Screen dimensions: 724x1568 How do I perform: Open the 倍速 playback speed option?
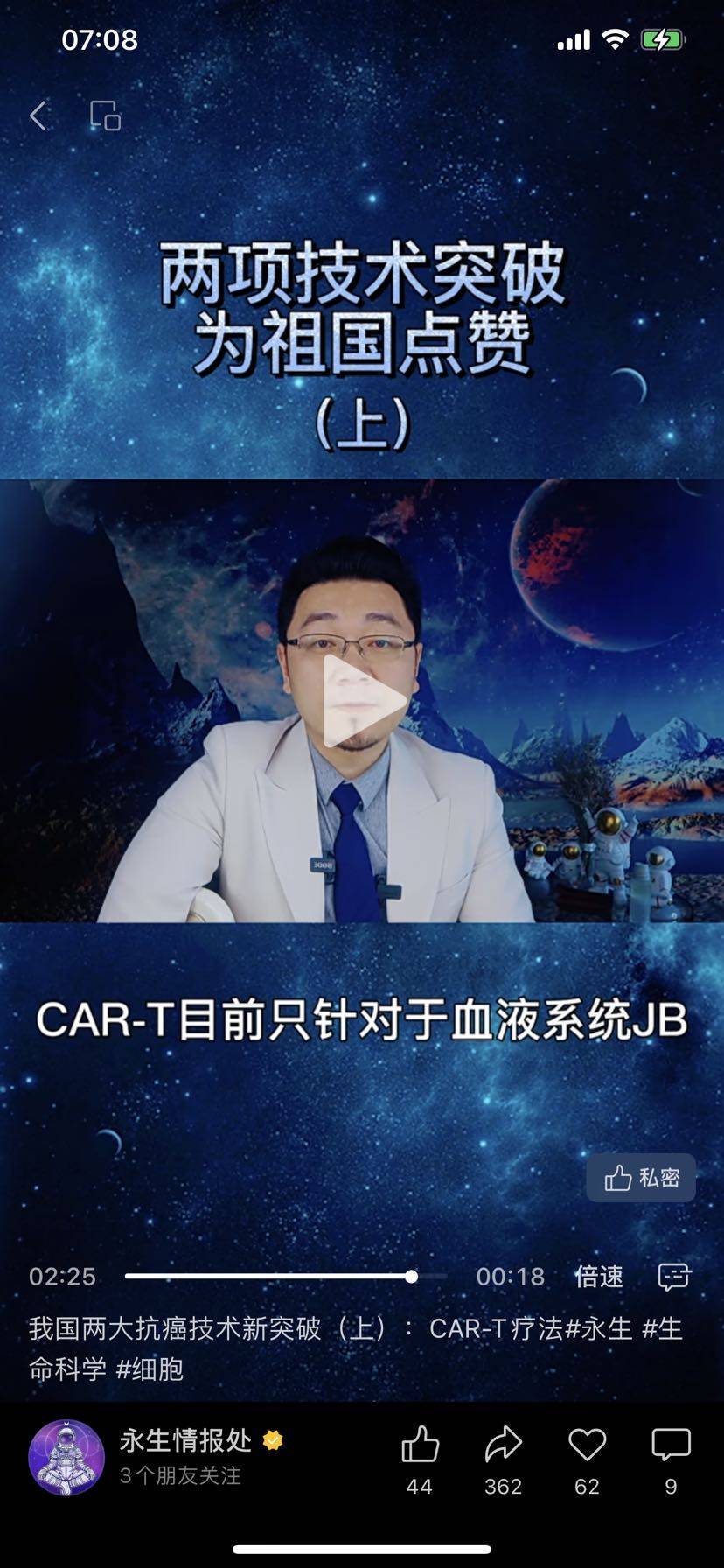(x=599, y=1277)
